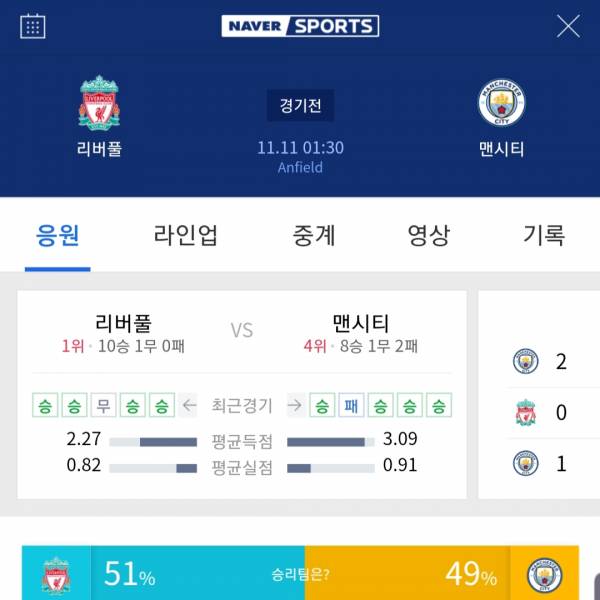Open the NAVER SPORTS home logo
Image resolution: width=600 pixels, height=600 pixels.
tap(300, 26)
